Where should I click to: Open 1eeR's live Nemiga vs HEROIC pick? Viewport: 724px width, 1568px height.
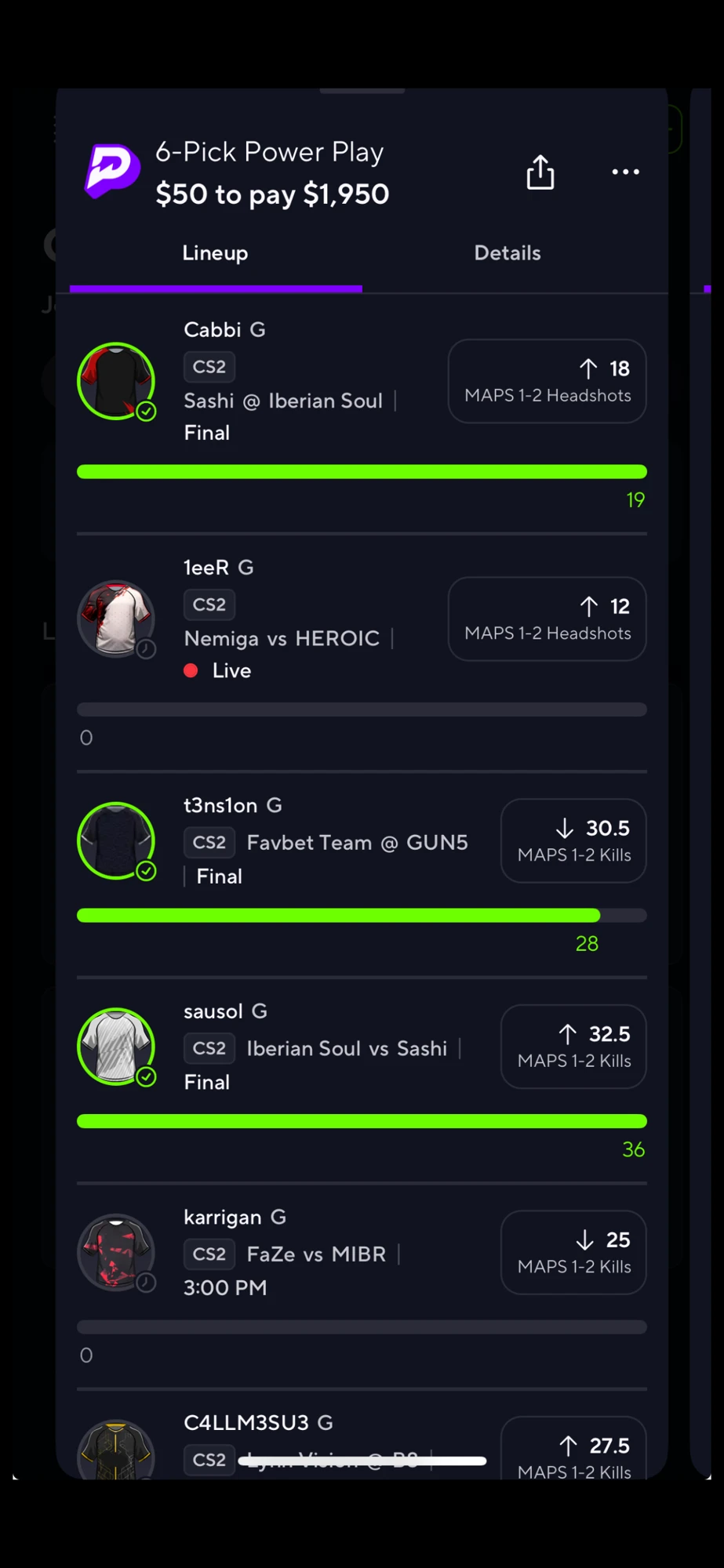click(x=362, y=652)
